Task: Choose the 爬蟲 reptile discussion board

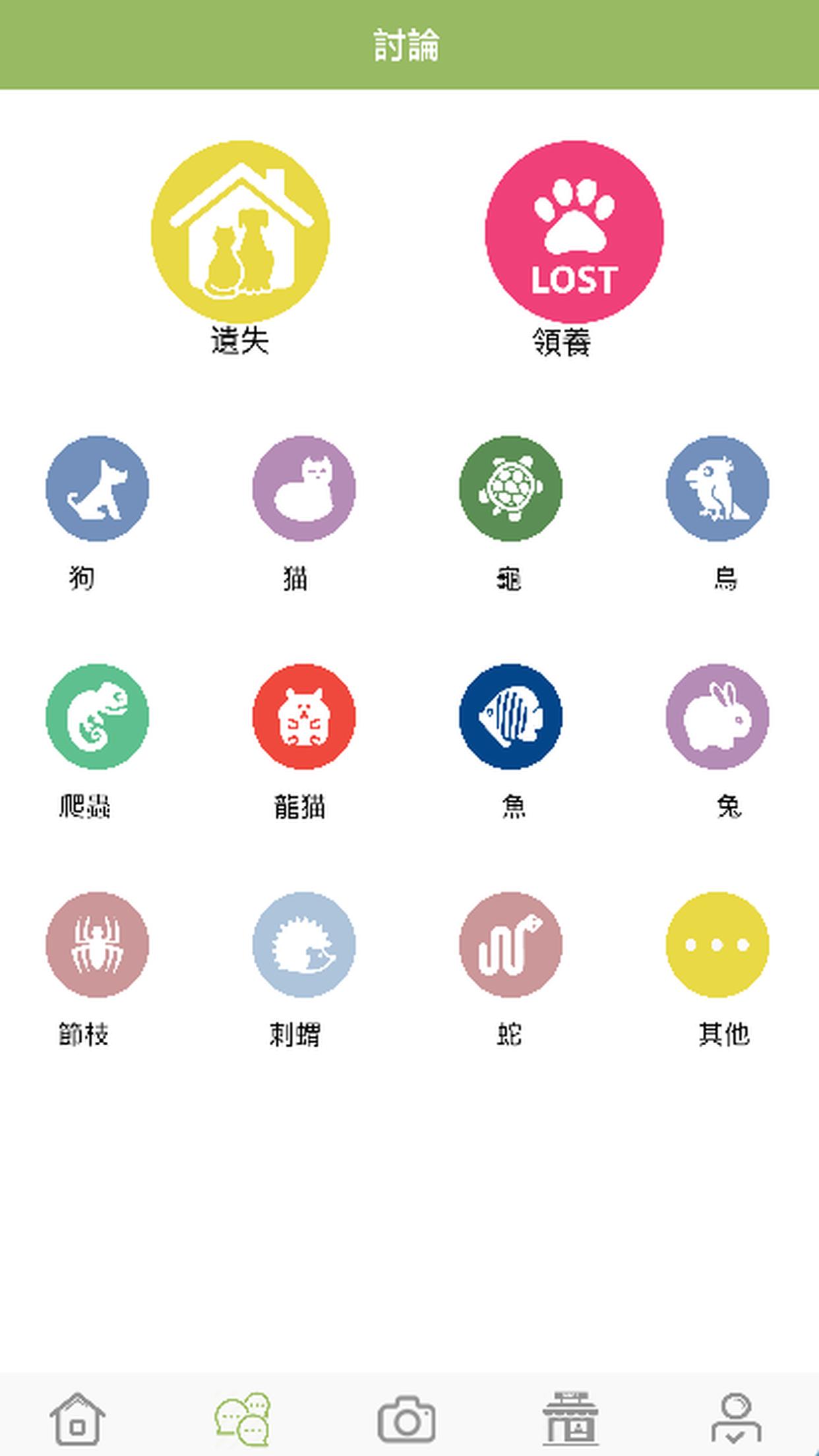Action: pyautogui.click(x=98, y=717)
